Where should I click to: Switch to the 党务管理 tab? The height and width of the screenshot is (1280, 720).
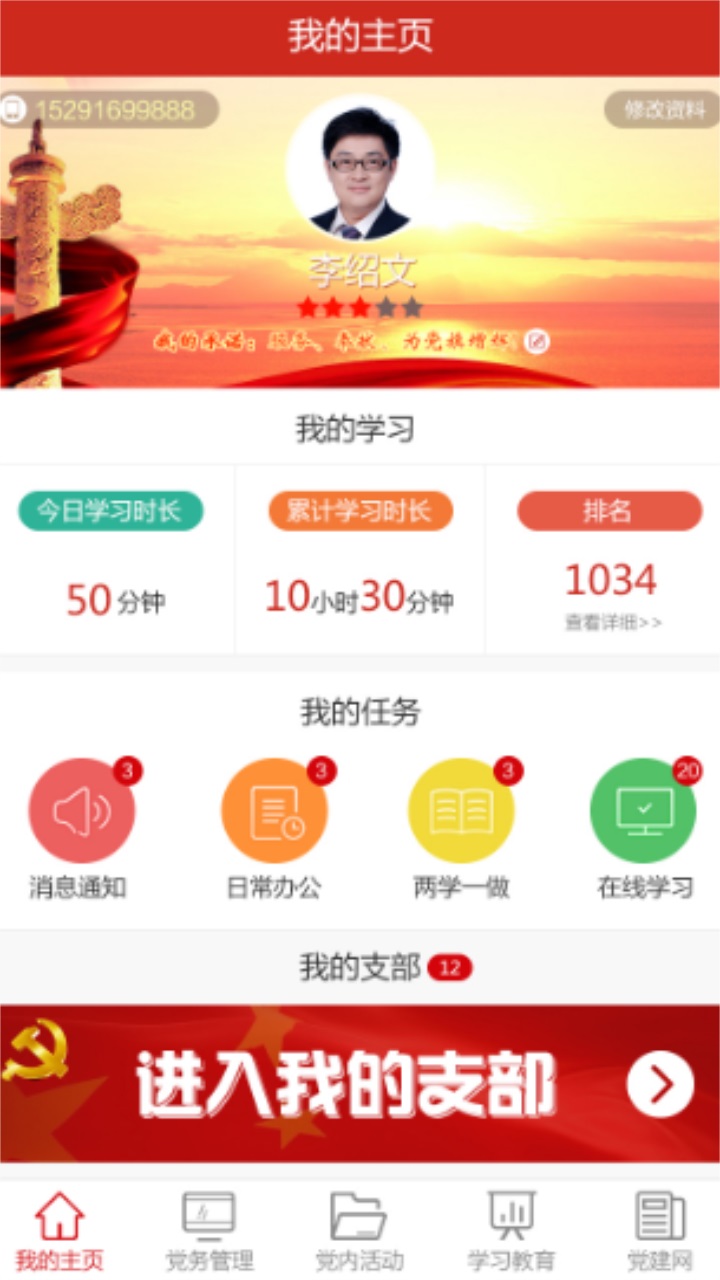pos(209,1230)
